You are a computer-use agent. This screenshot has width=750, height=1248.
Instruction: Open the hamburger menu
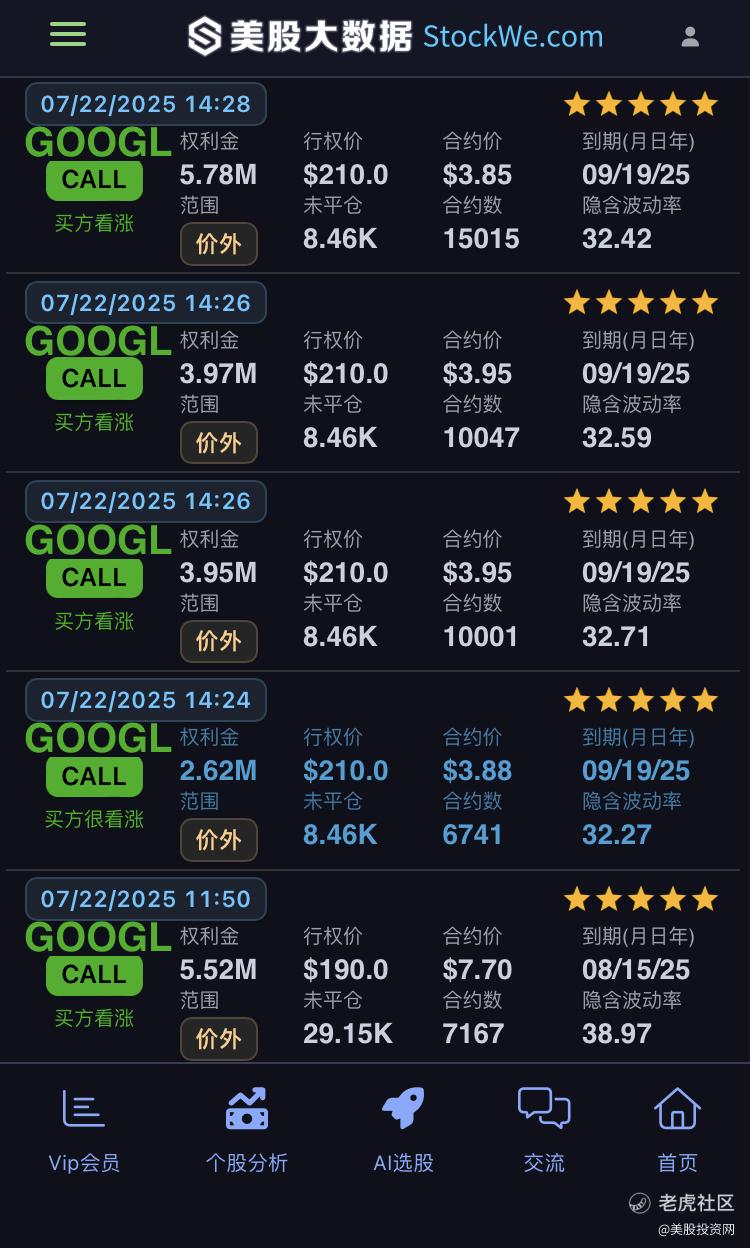(68, 35)
